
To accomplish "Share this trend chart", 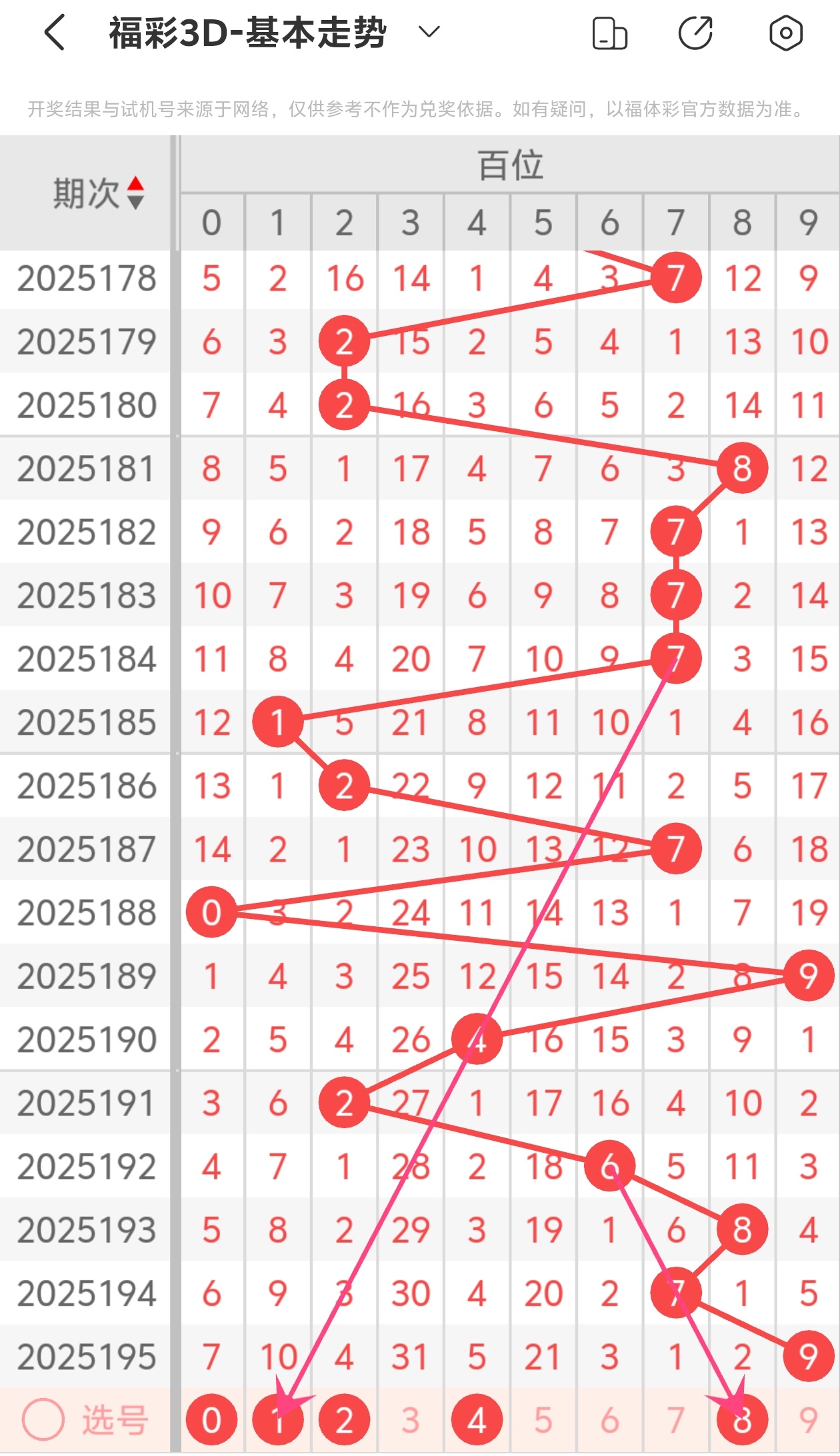I will pyautogui.click(x=695, y=33).
